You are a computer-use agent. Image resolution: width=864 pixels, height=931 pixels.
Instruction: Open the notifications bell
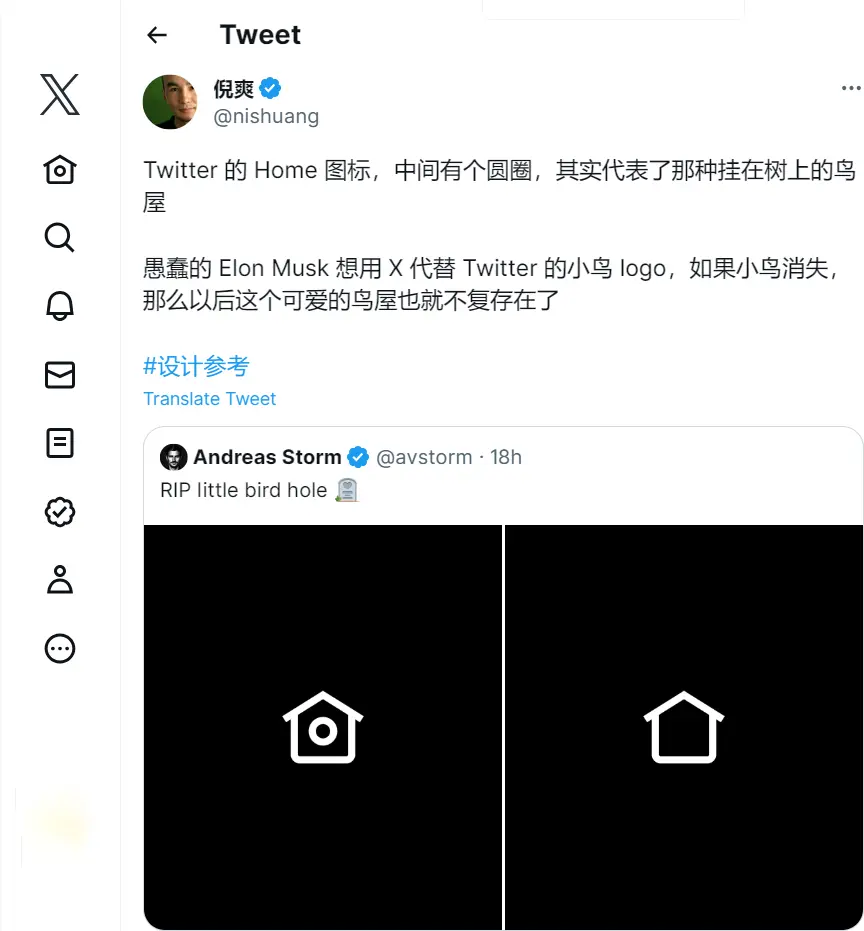[60, 306]
